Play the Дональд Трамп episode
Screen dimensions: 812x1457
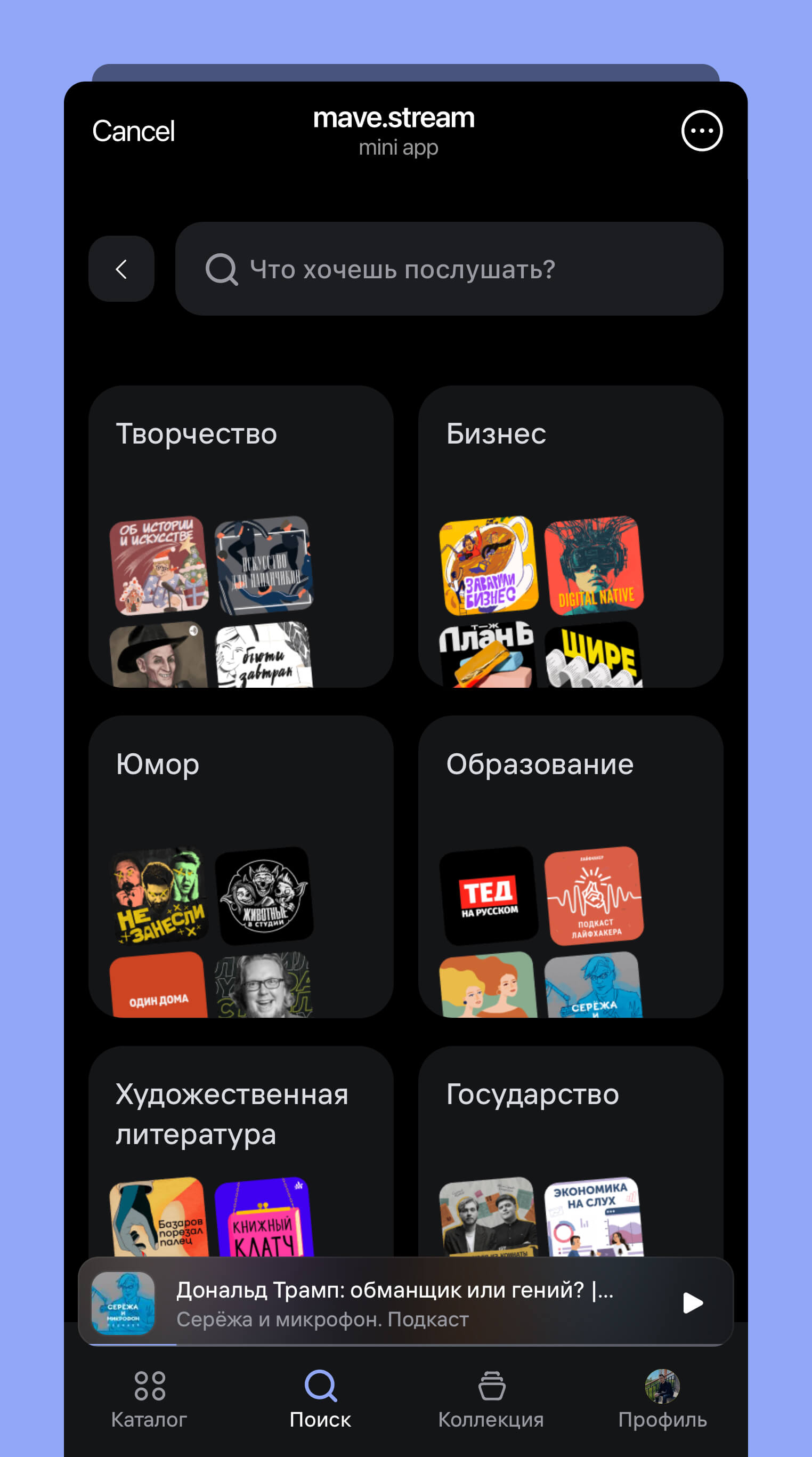(x=692, y=1303)
